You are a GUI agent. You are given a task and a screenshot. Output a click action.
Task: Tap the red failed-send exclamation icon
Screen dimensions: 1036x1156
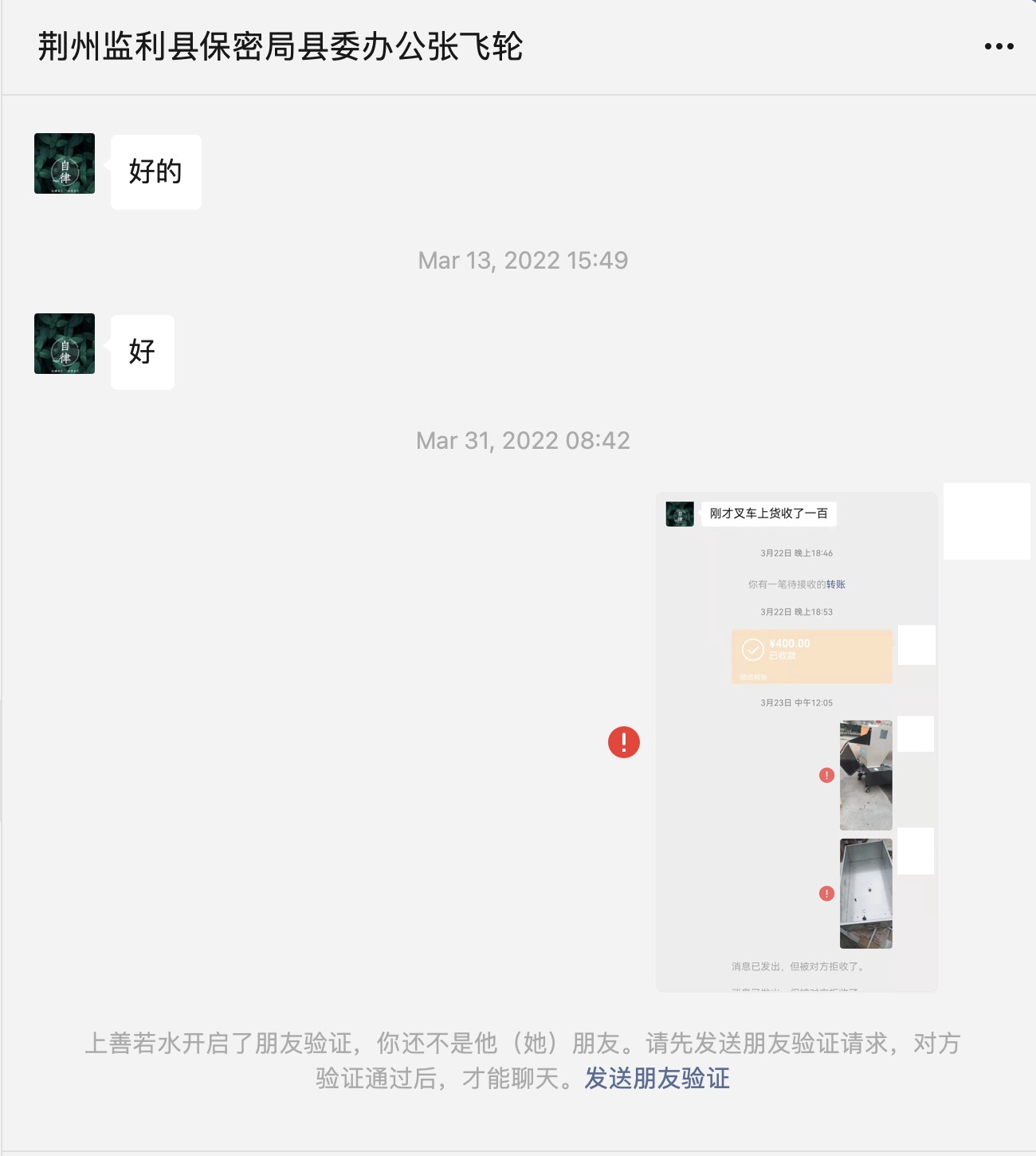[623, 742]
